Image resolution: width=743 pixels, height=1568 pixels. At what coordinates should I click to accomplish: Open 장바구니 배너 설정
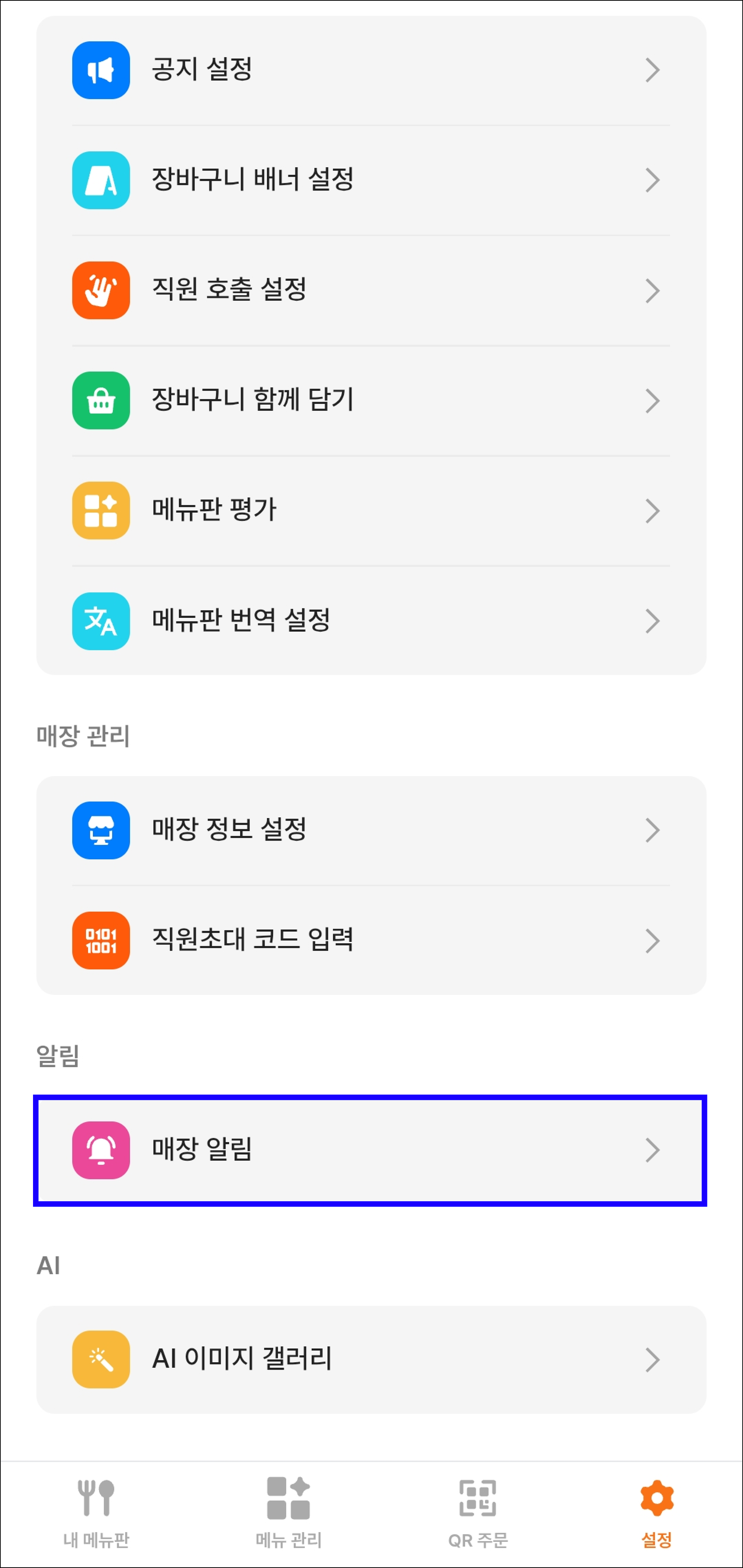tap(370, 180)
